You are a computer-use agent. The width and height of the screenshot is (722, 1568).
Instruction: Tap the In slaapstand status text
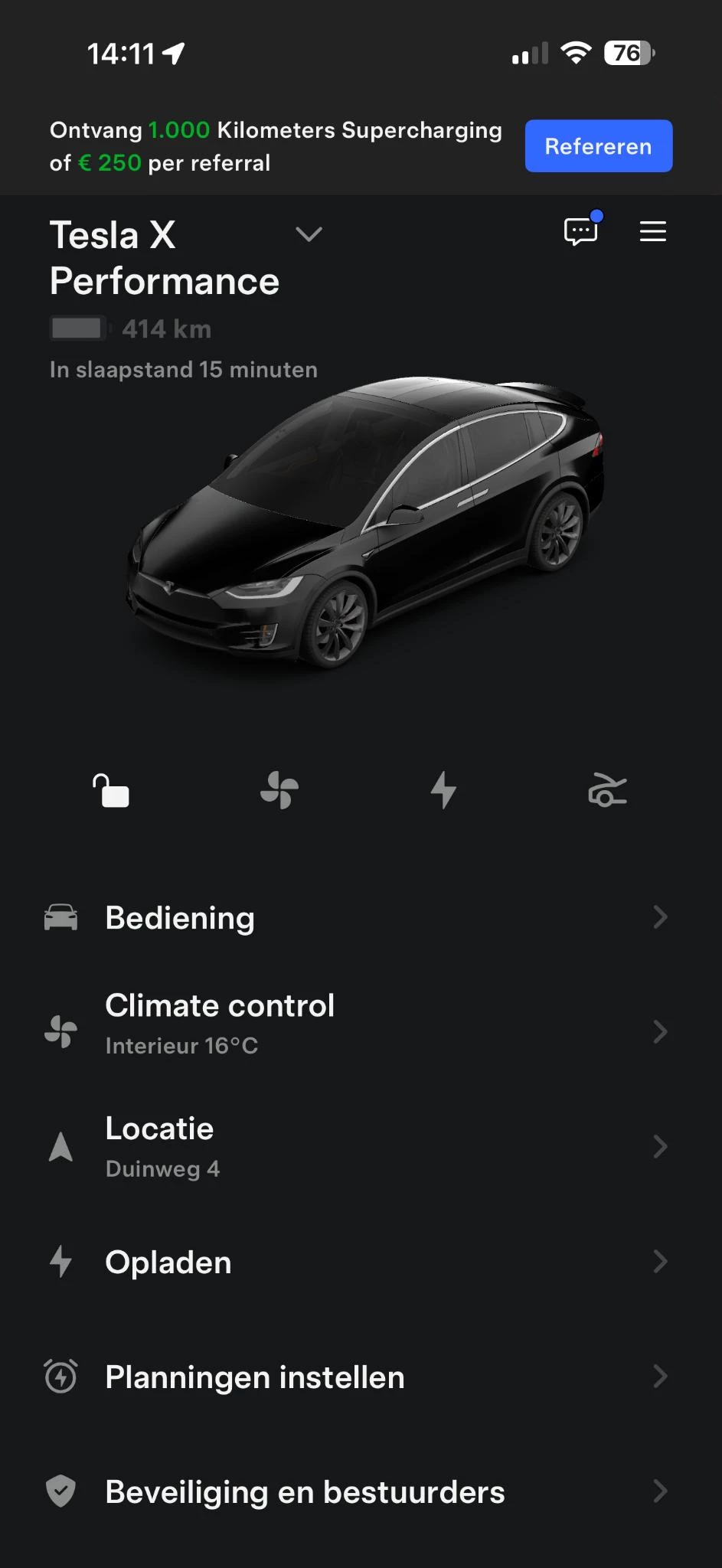(183, 369)
